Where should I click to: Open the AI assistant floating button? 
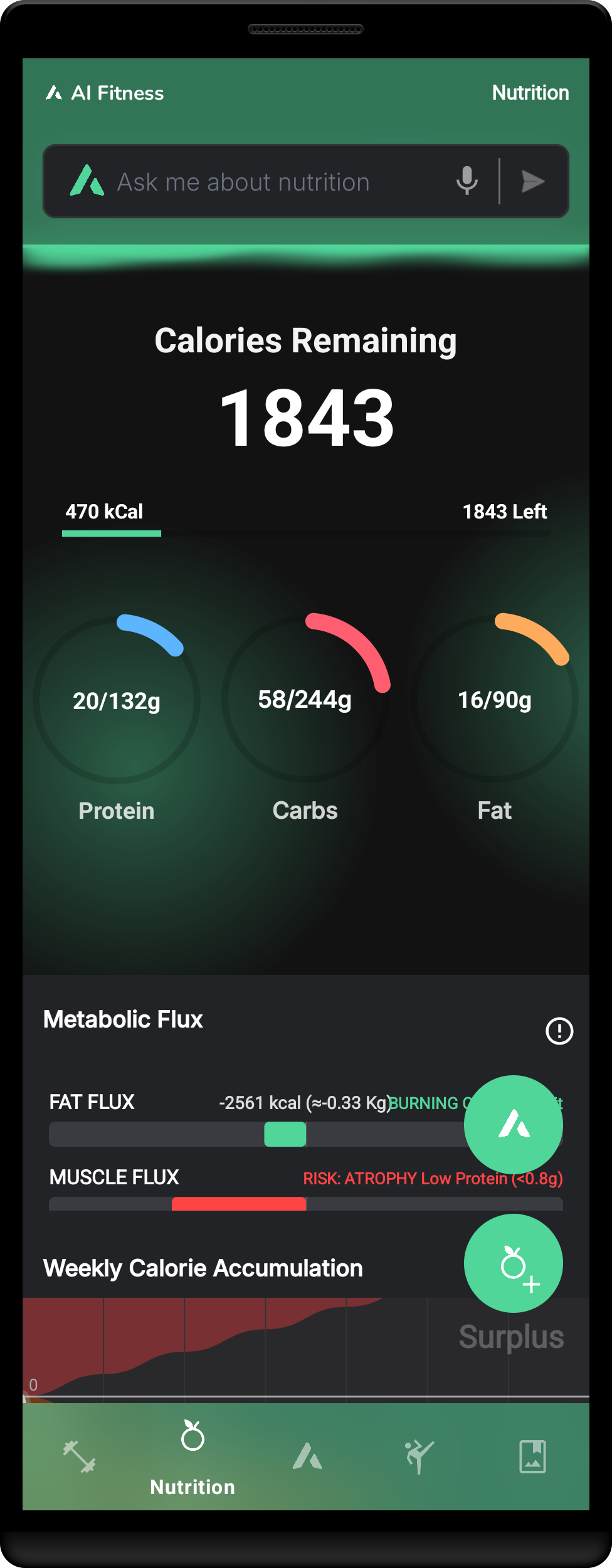pyautogui.click(x=514, y=1124)
